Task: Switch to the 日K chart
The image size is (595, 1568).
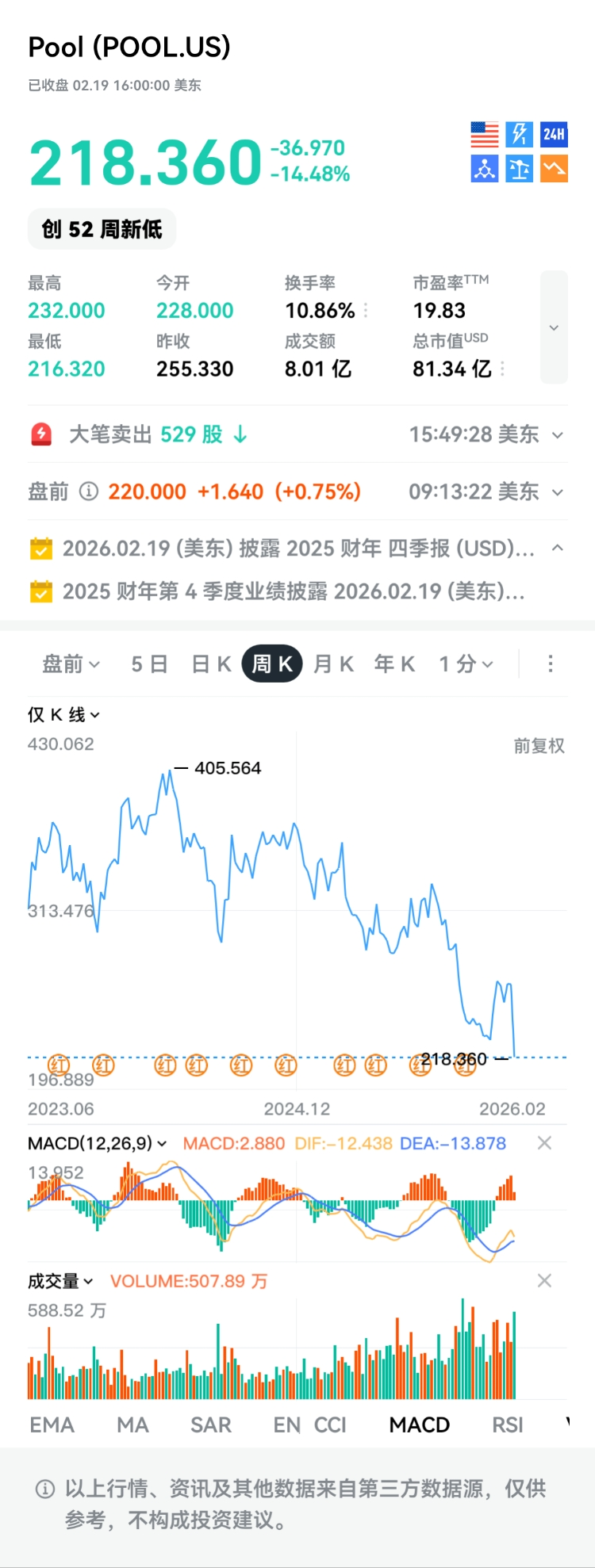Action: click(212, 664)
